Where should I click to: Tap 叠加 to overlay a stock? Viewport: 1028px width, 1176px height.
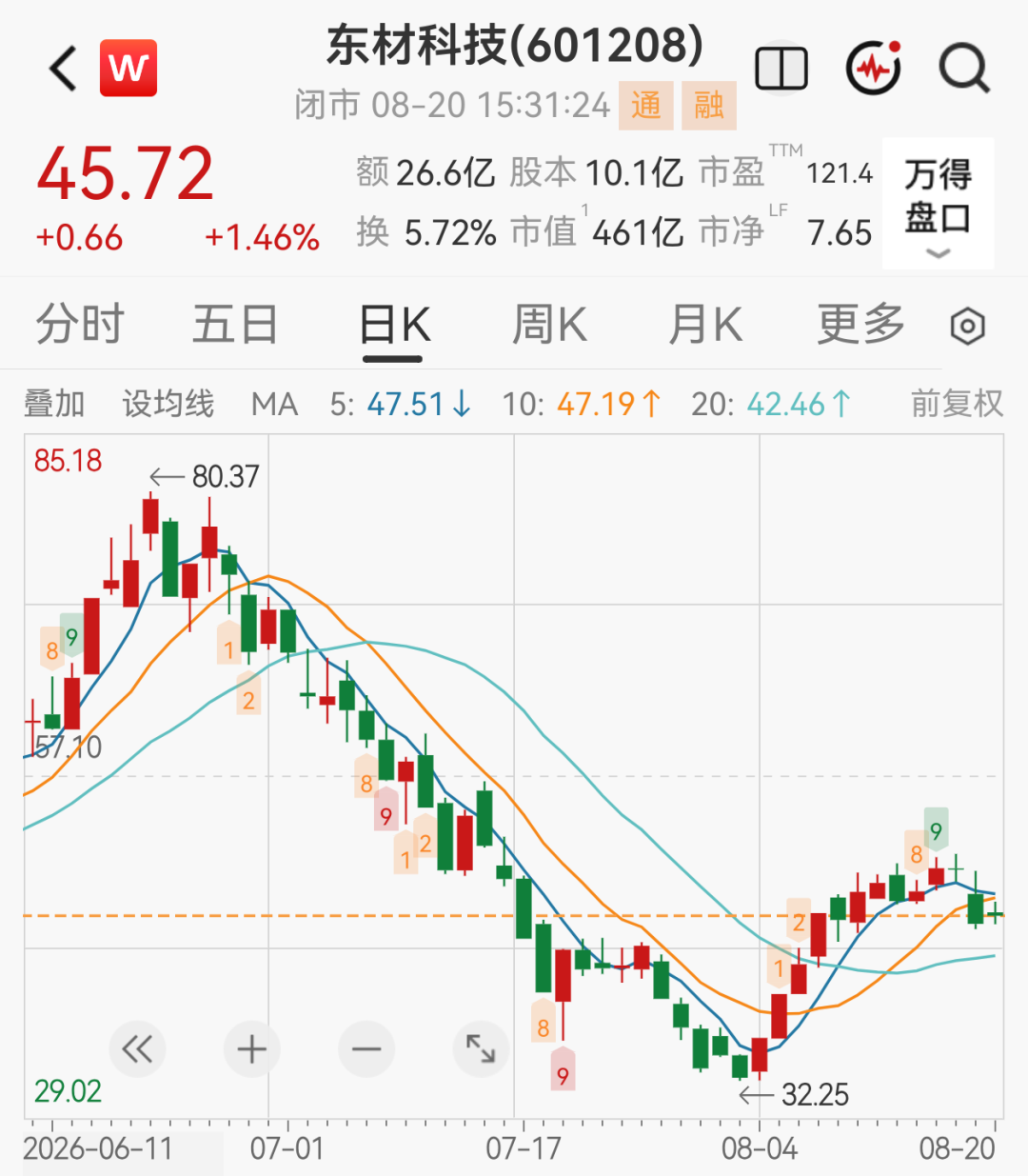(54, 404)
